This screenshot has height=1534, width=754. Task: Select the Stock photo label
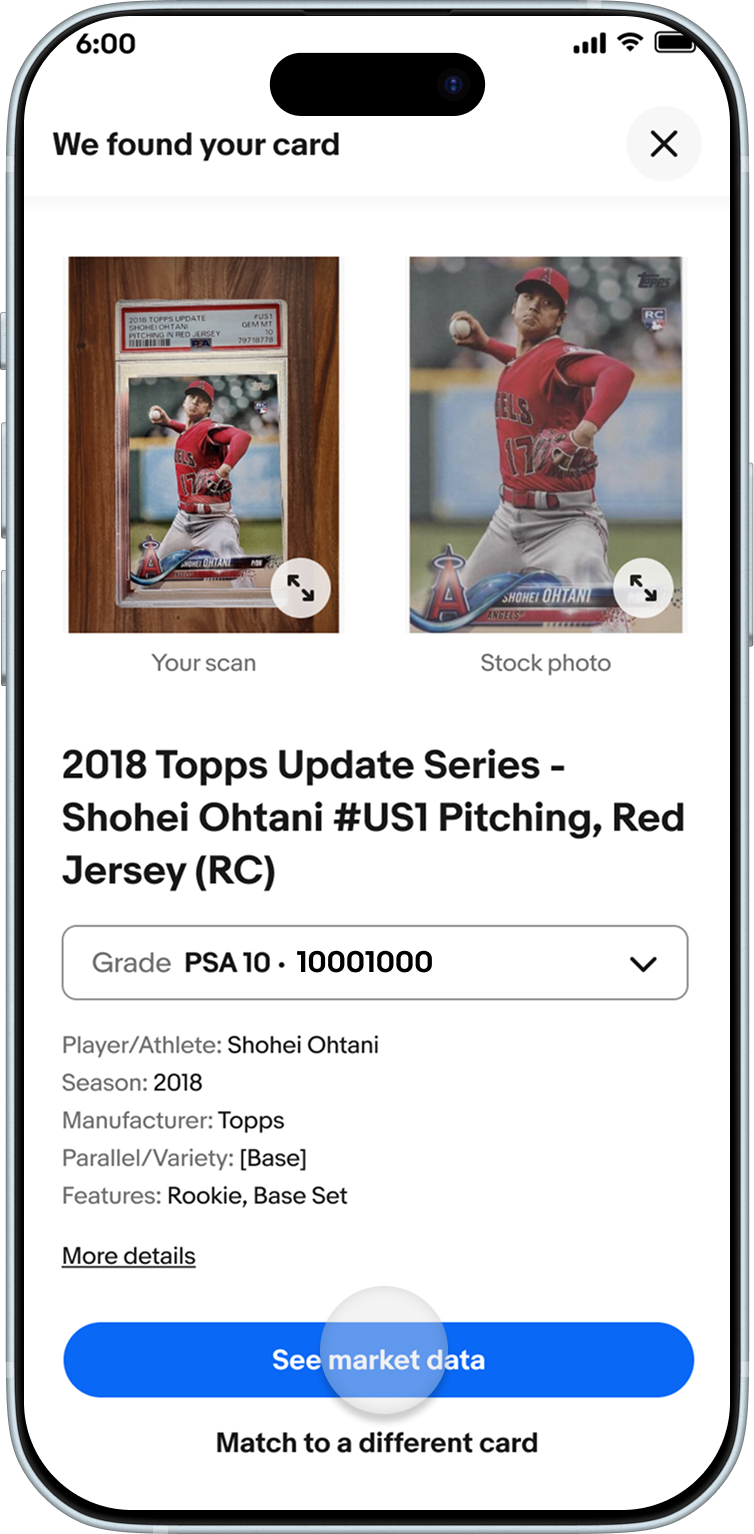tap(546, 662)
